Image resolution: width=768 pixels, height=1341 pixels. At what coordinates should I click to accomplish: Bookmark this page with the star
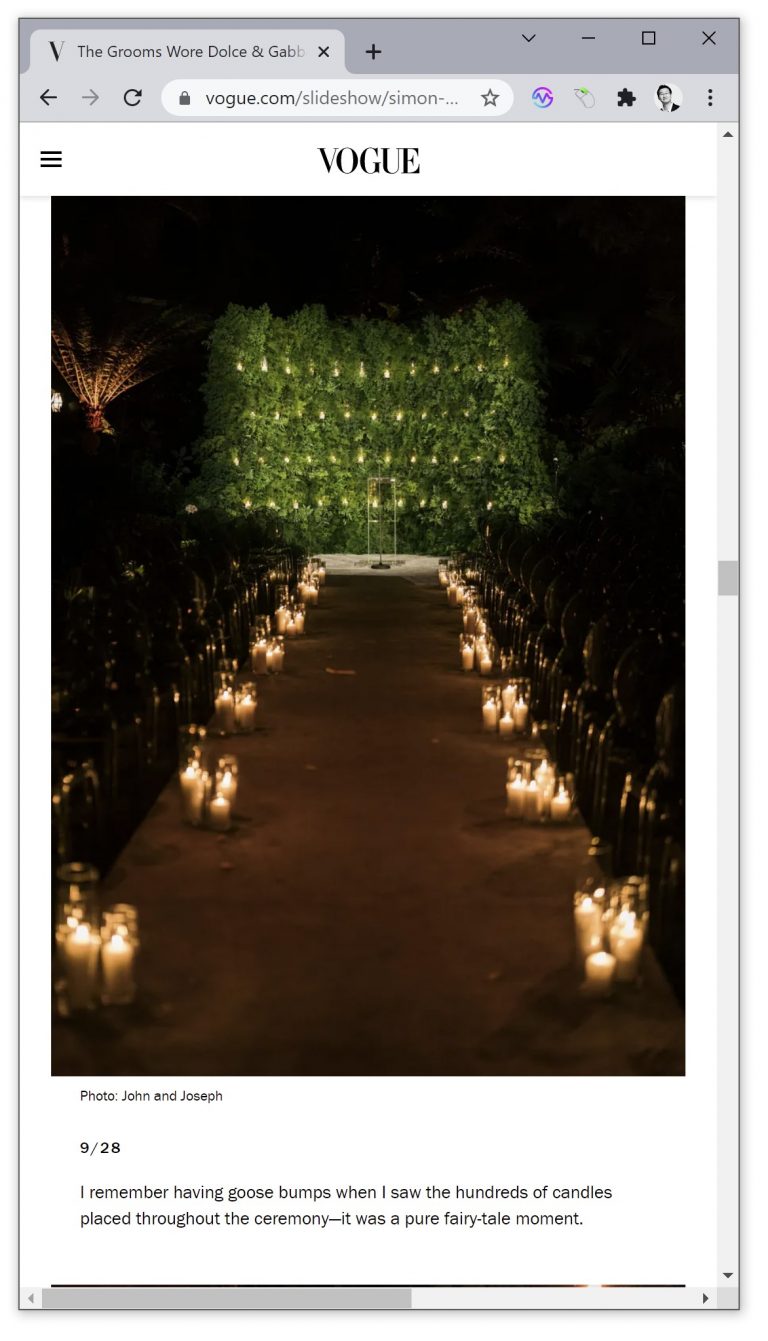pyautogui.click(x=489, y=98)
